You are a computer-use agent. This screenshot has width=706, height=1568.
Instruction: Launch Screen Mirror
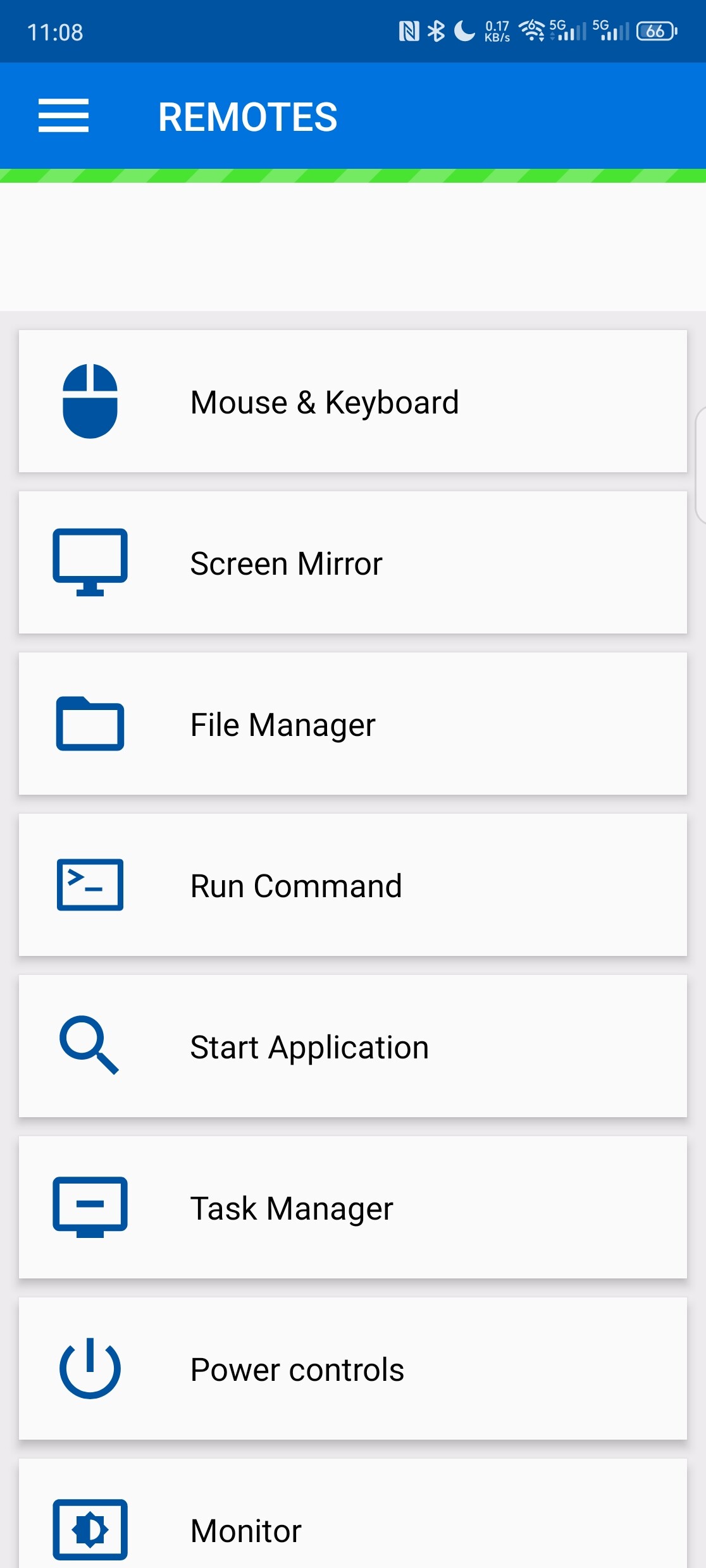[353, 563]
